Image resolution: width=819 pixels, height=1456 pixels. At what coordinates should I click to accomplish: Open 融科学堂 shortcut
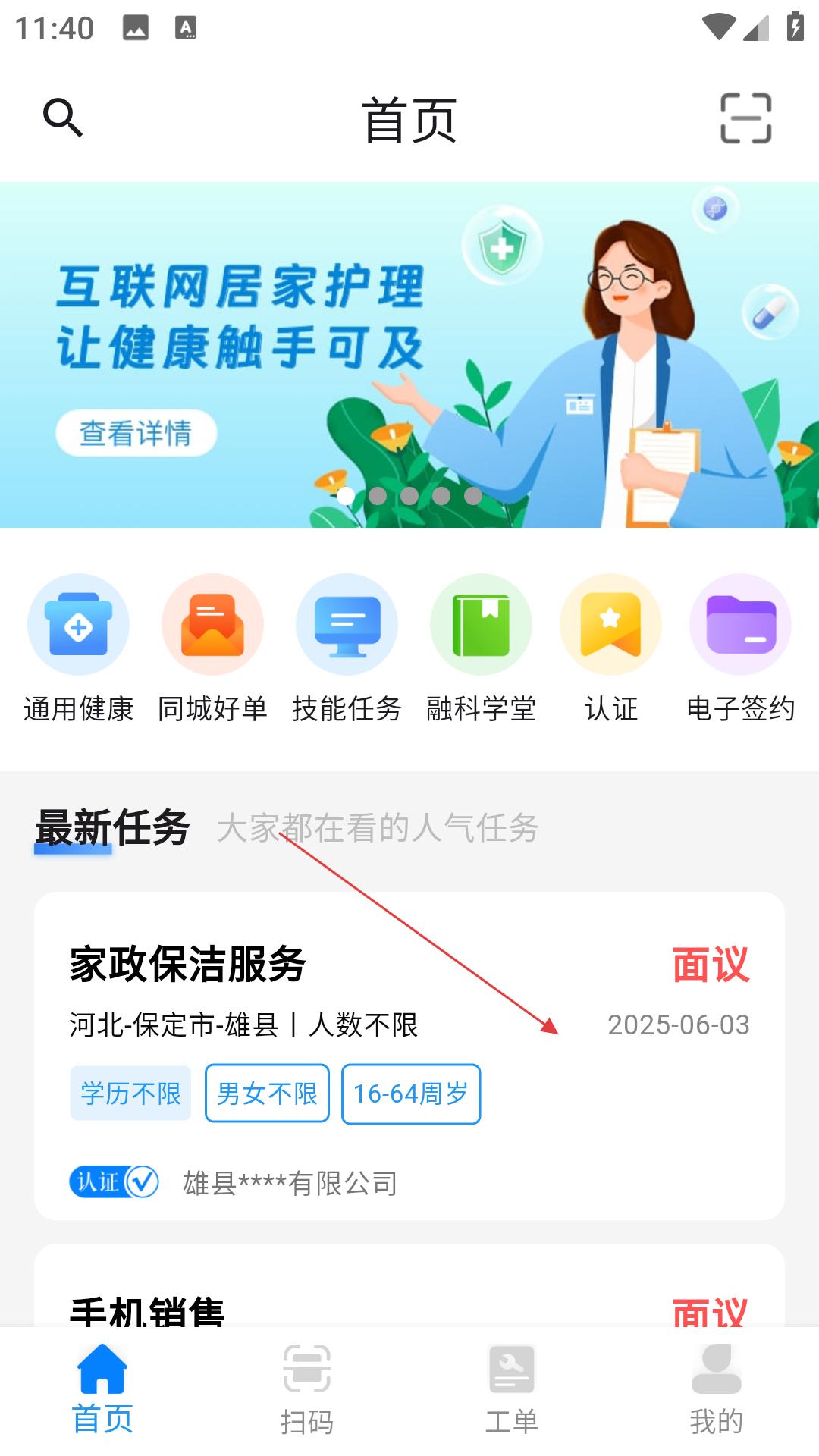[x=481, y=648]
